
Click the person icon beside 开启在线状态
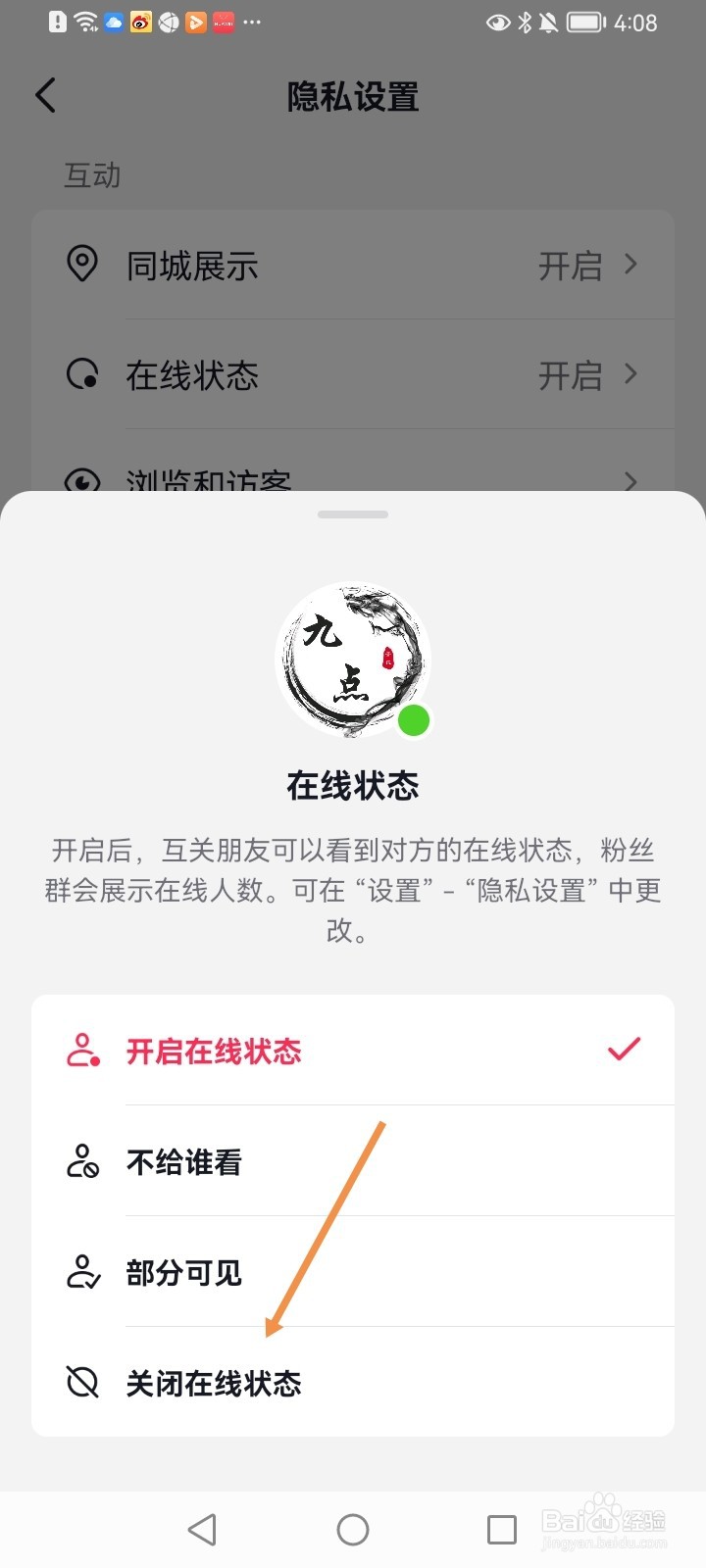[x=83, y=1049]
